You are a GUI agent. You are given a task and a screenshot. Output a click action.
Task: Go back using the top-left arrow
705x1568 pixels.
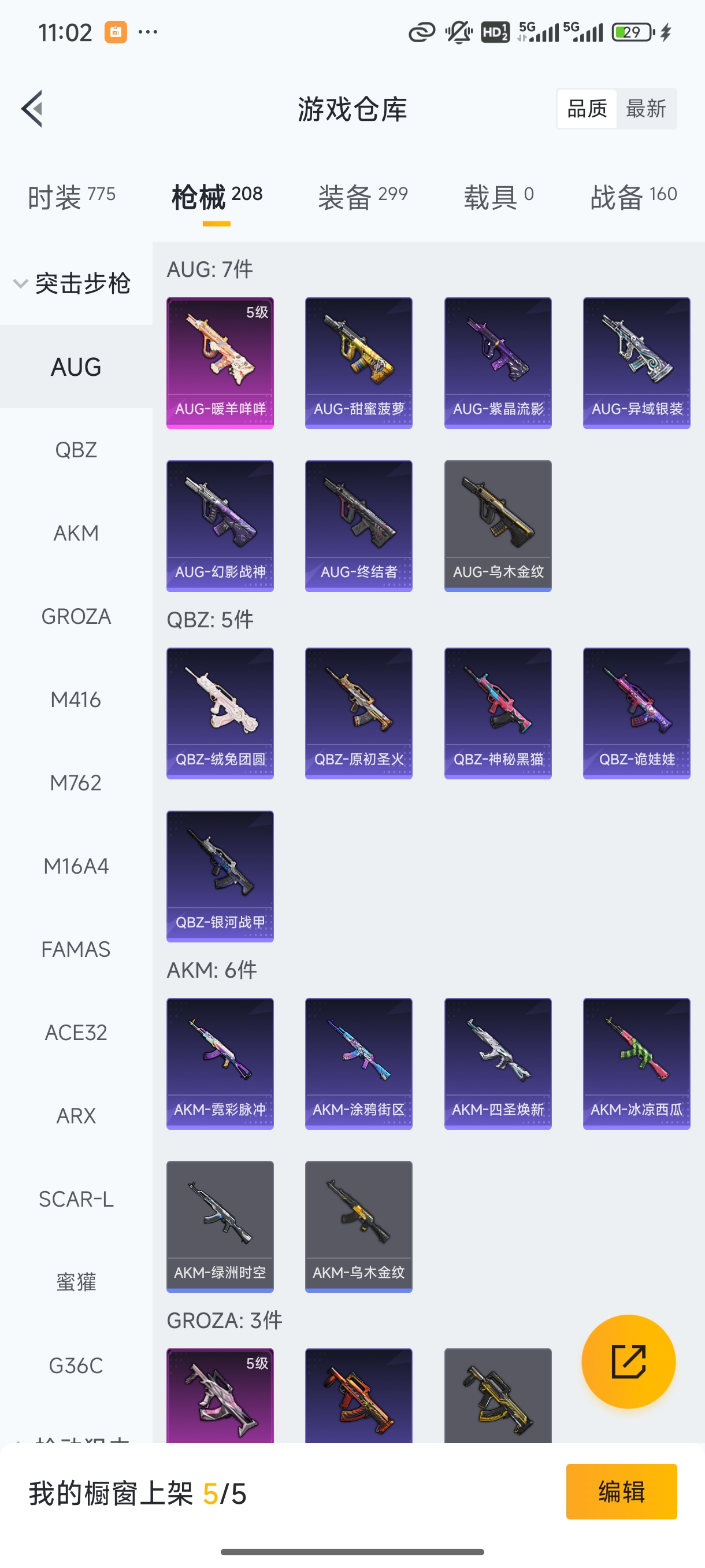click(x=32, y=109)
